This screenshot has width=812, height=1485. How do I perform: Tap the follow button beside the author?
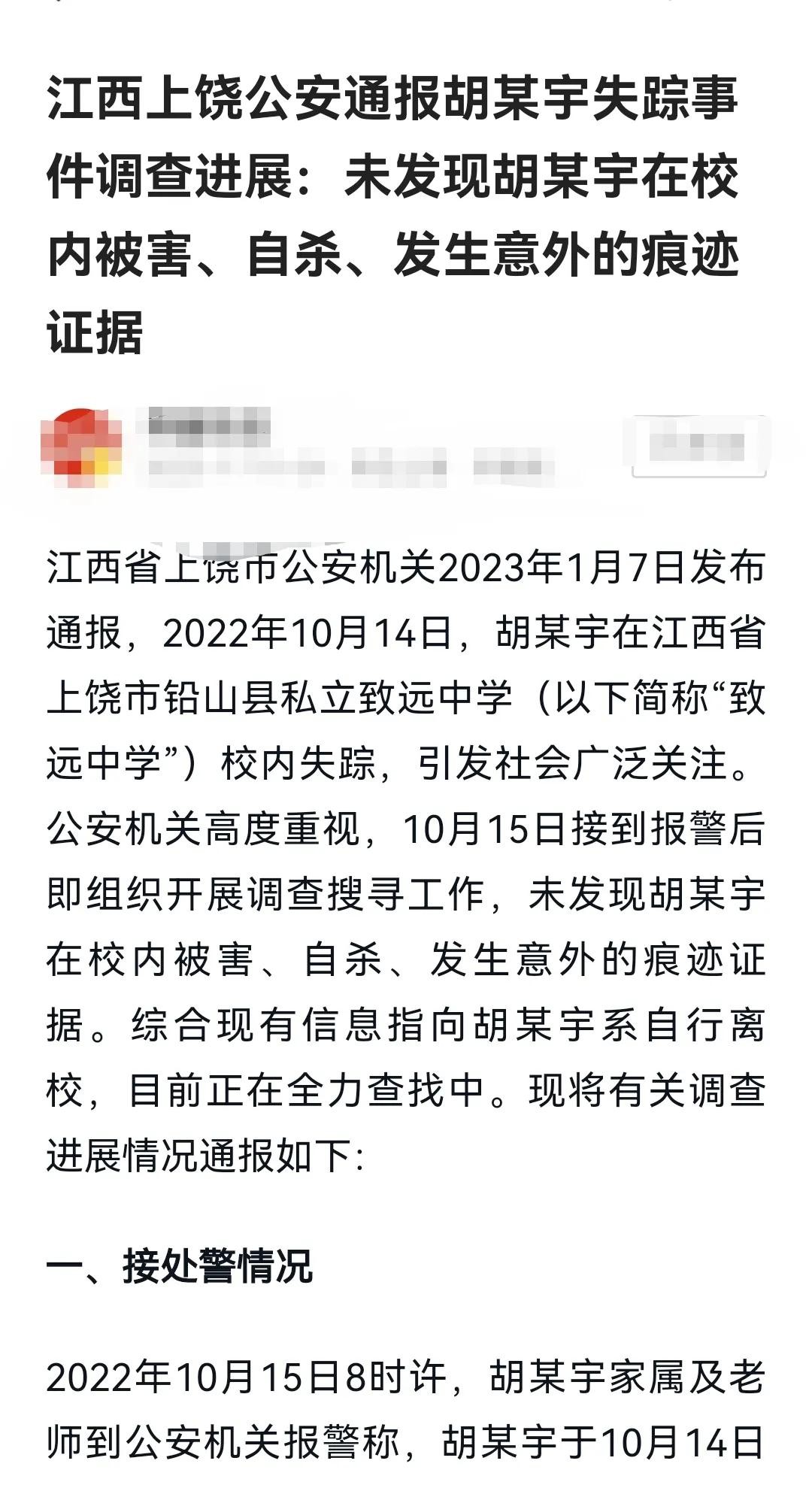click(x=698, y=446)
